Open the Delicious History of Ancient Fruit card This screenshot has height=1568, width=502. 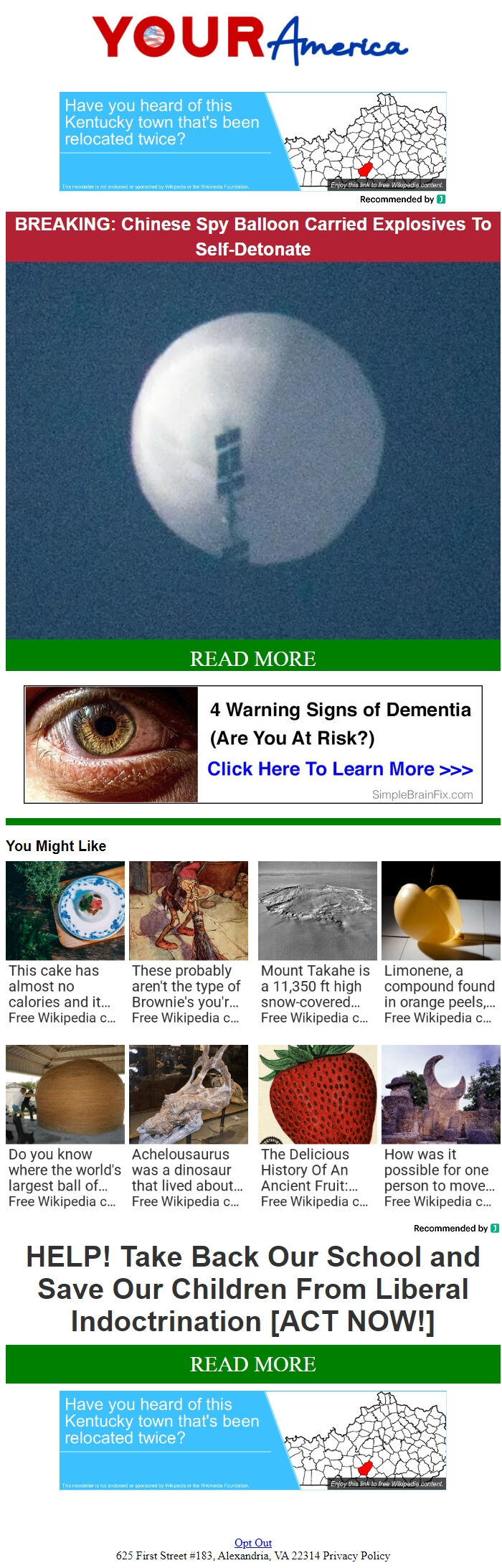coord(317,1126)
